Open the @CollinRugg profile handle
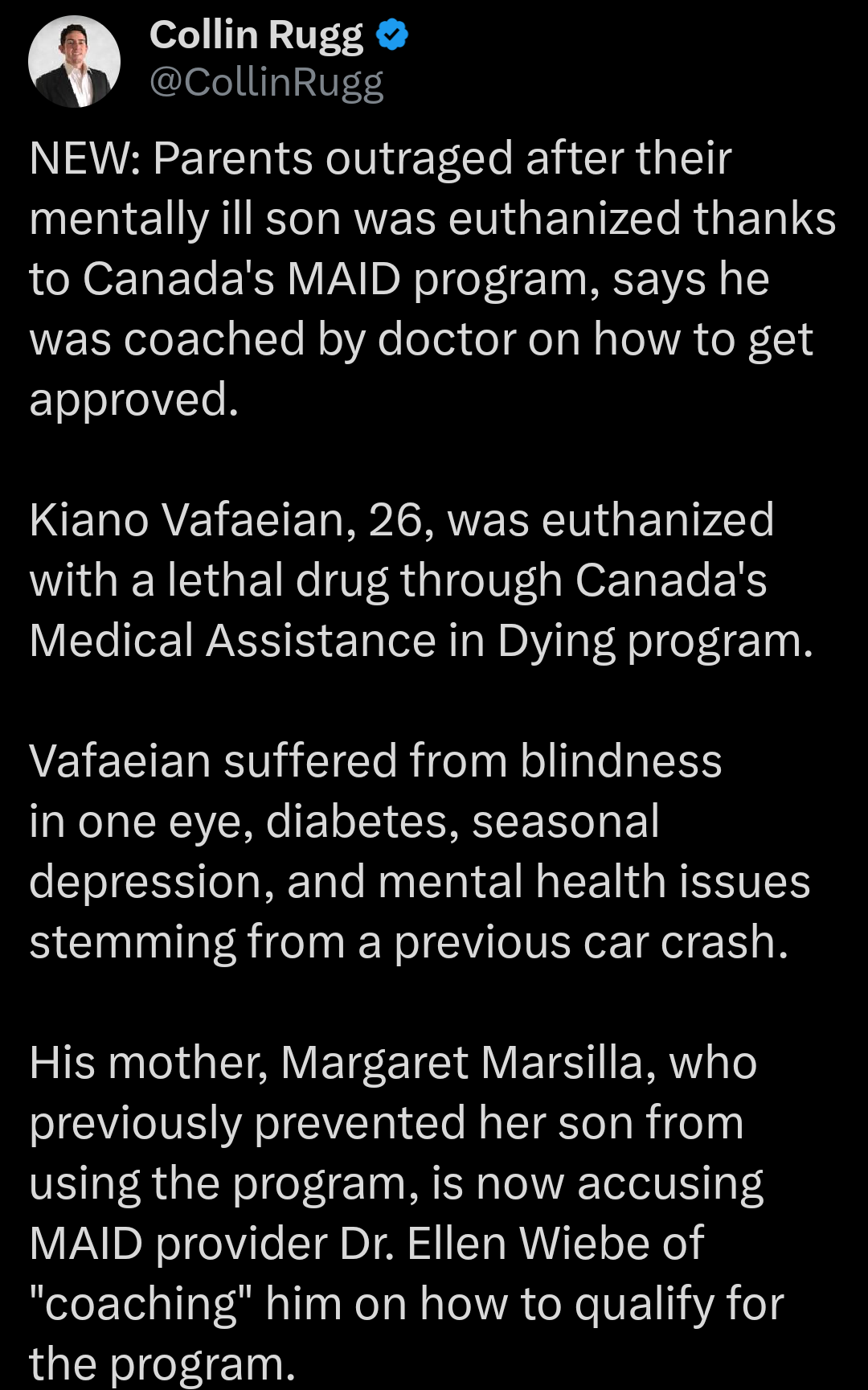Screen dimensions: 868x1390 pyautogui.click(x=266, y=83)
